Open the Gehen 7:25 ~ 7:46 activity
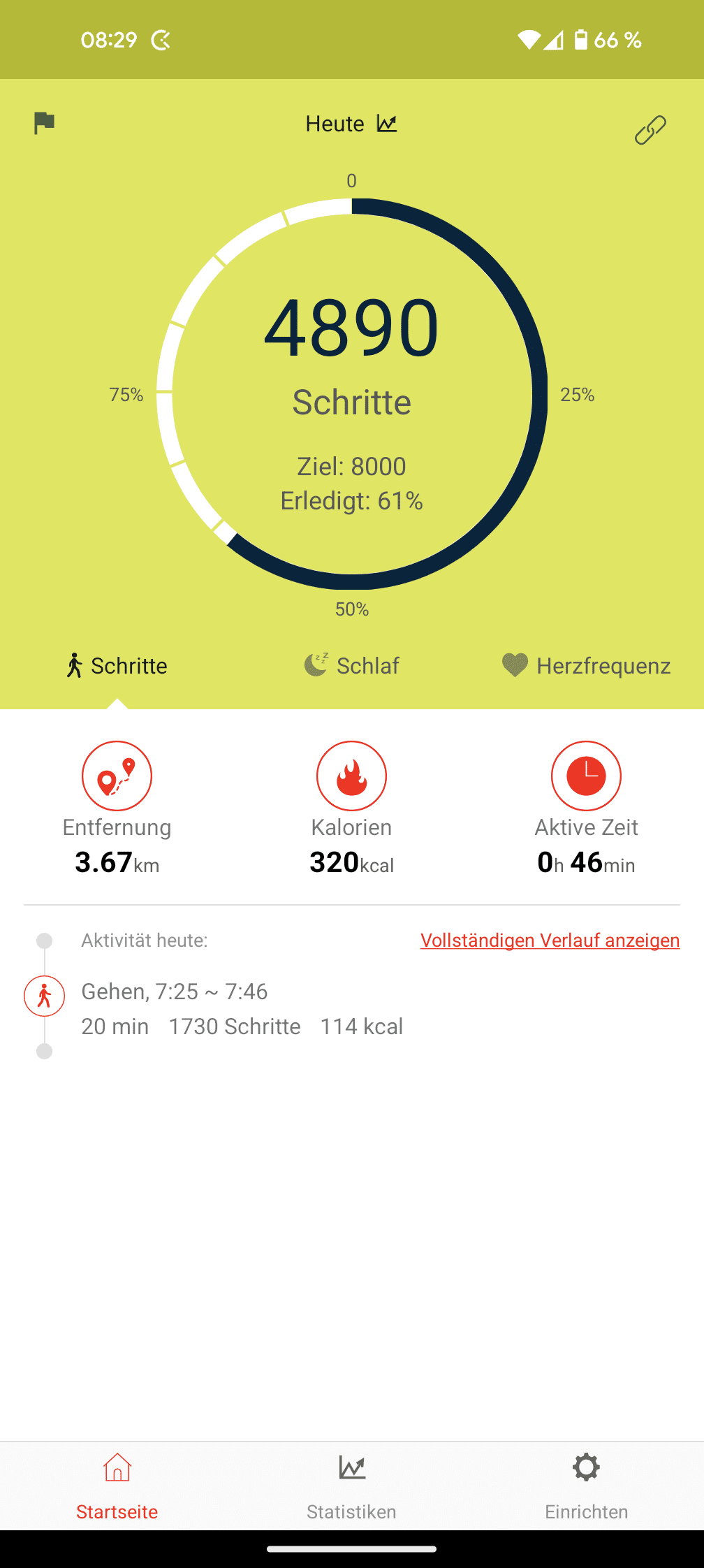The image size is (704, 1568). pos(242,1009)
